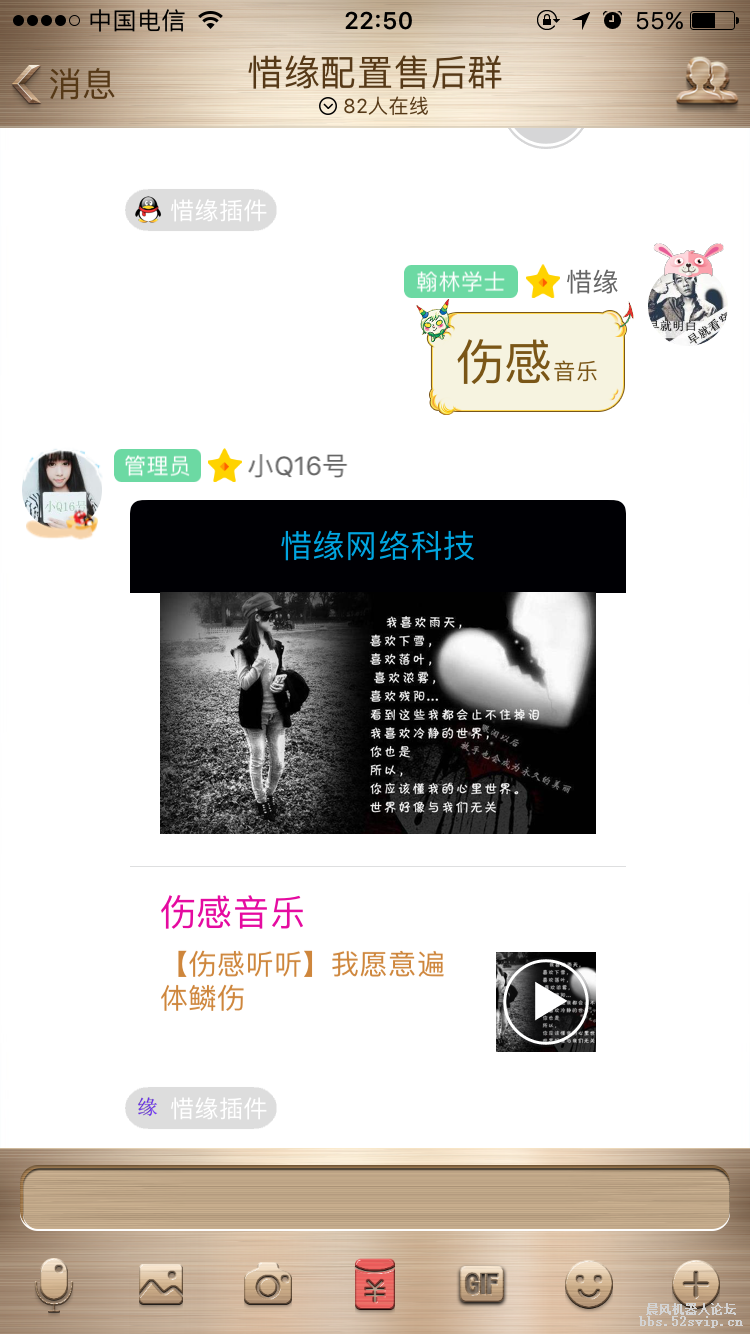Open more options plus button

point(696,1283)
